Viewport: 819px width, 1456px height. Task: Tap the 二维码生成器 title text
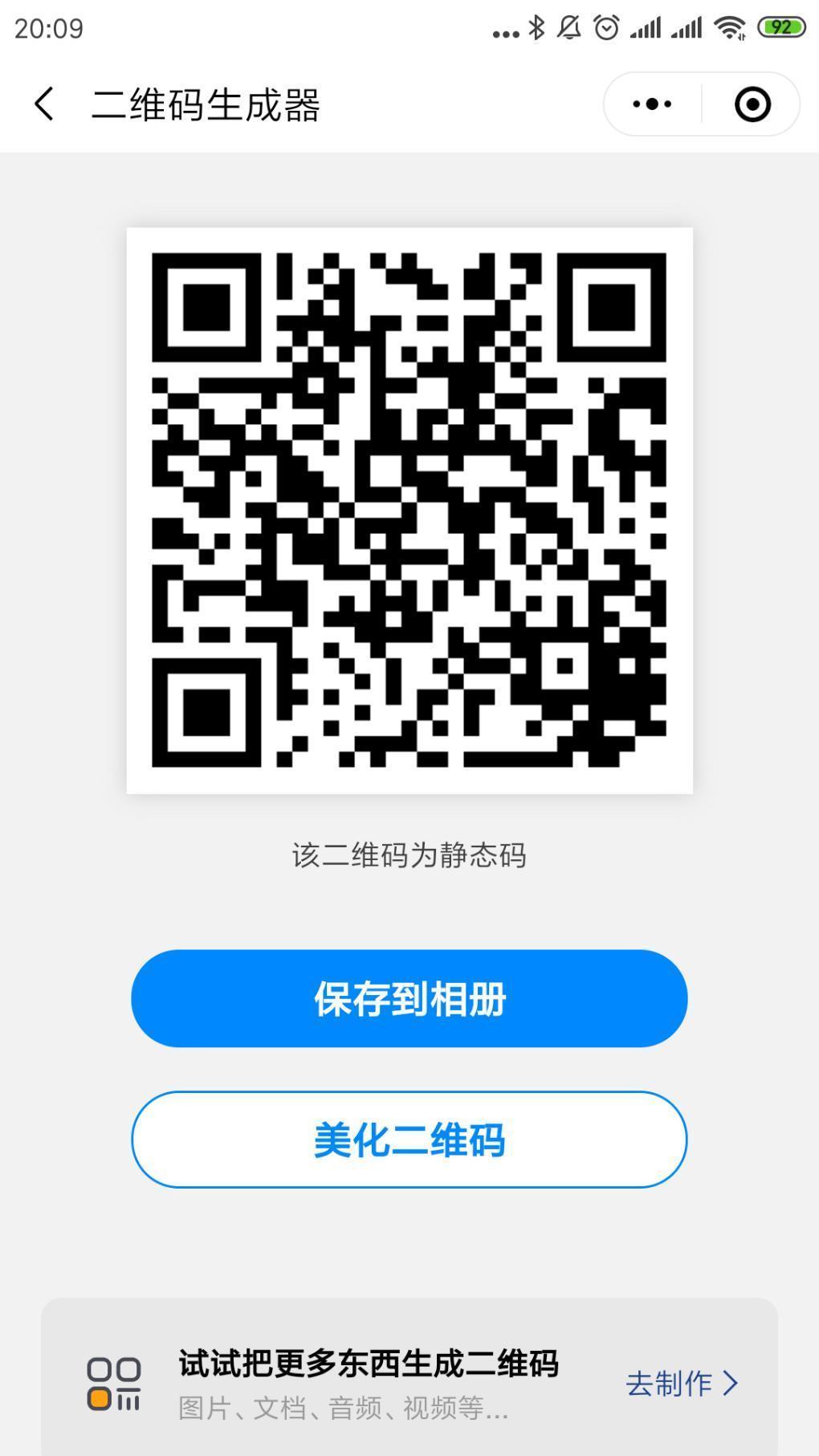pos(206,104)
